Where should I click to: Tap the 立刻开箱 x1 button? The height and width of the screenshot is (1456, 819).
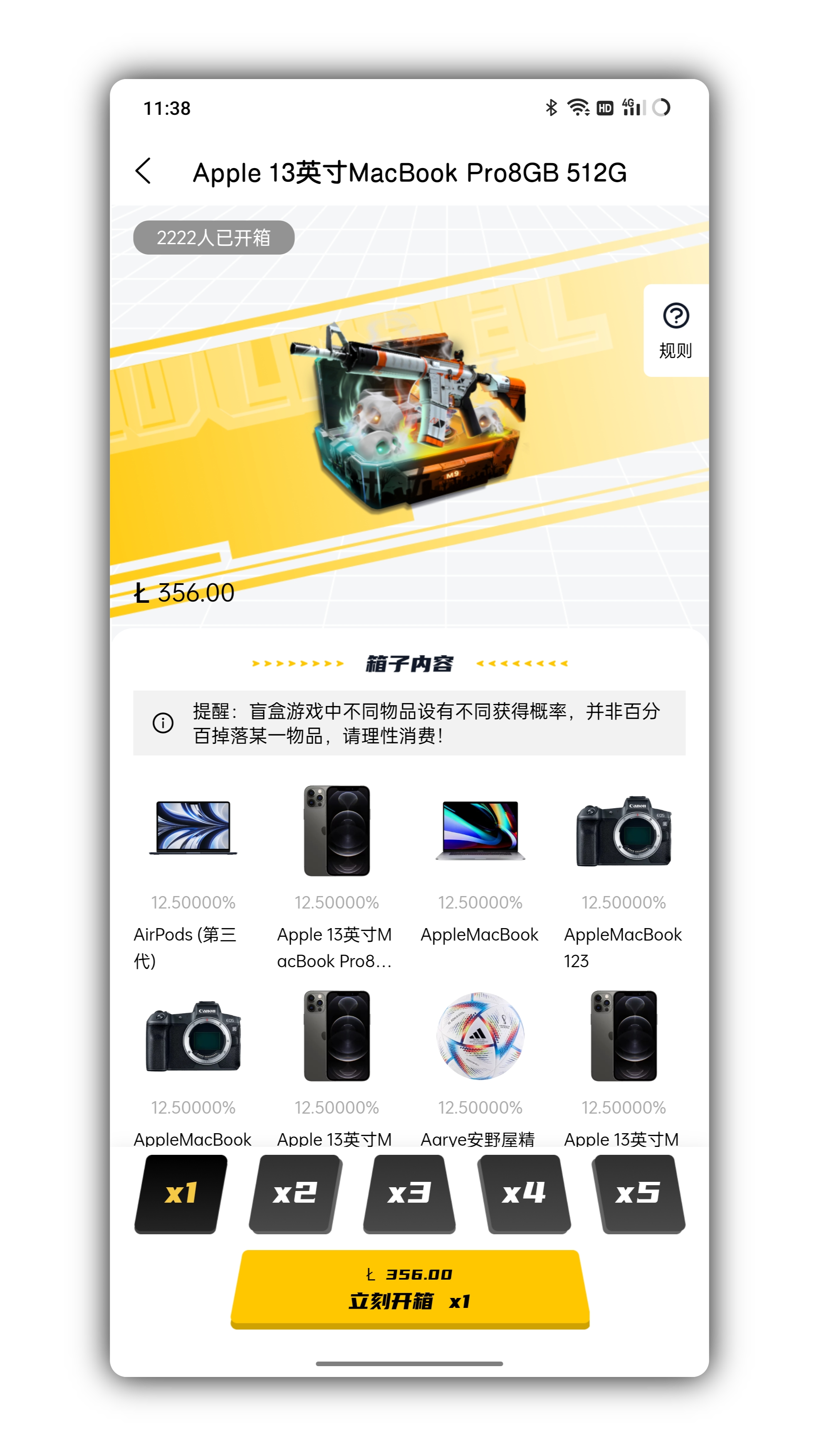click(x=410, y=1288)
